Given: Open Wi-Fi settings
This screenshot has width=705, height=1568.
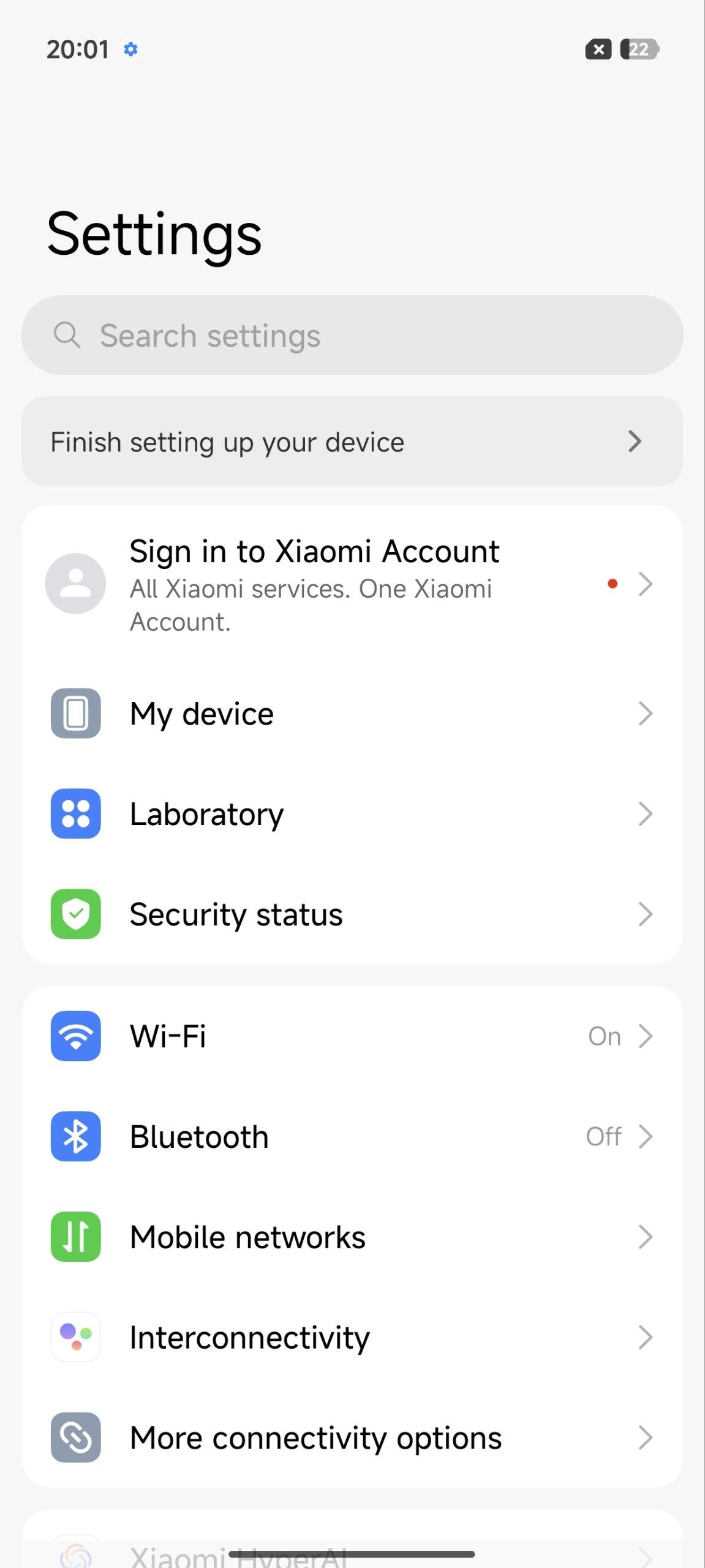Looking at the screenshot, I should (x=352, y=1036).
